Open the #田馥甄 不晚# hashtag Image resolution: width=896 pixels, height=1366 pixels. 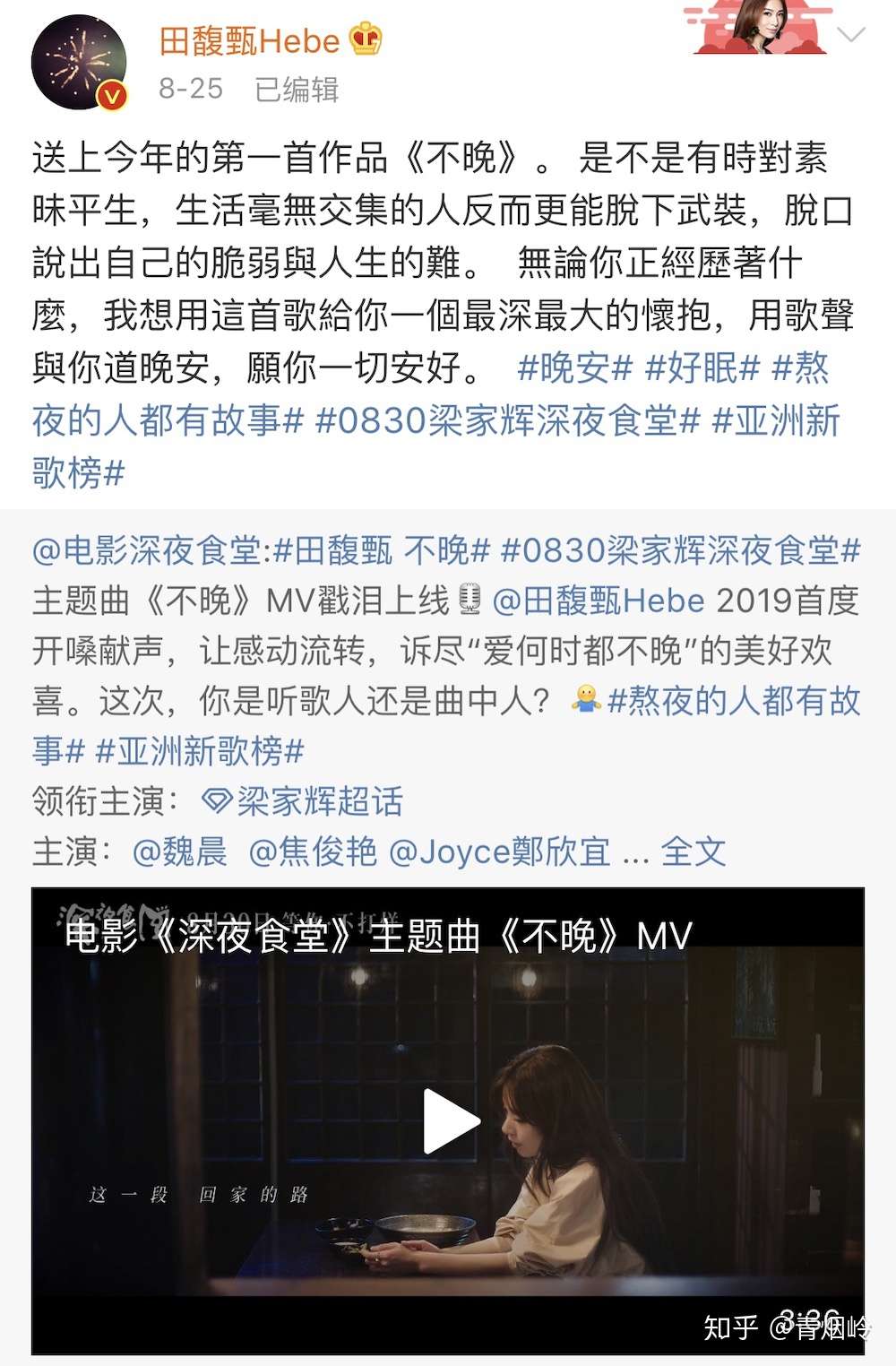382,549
